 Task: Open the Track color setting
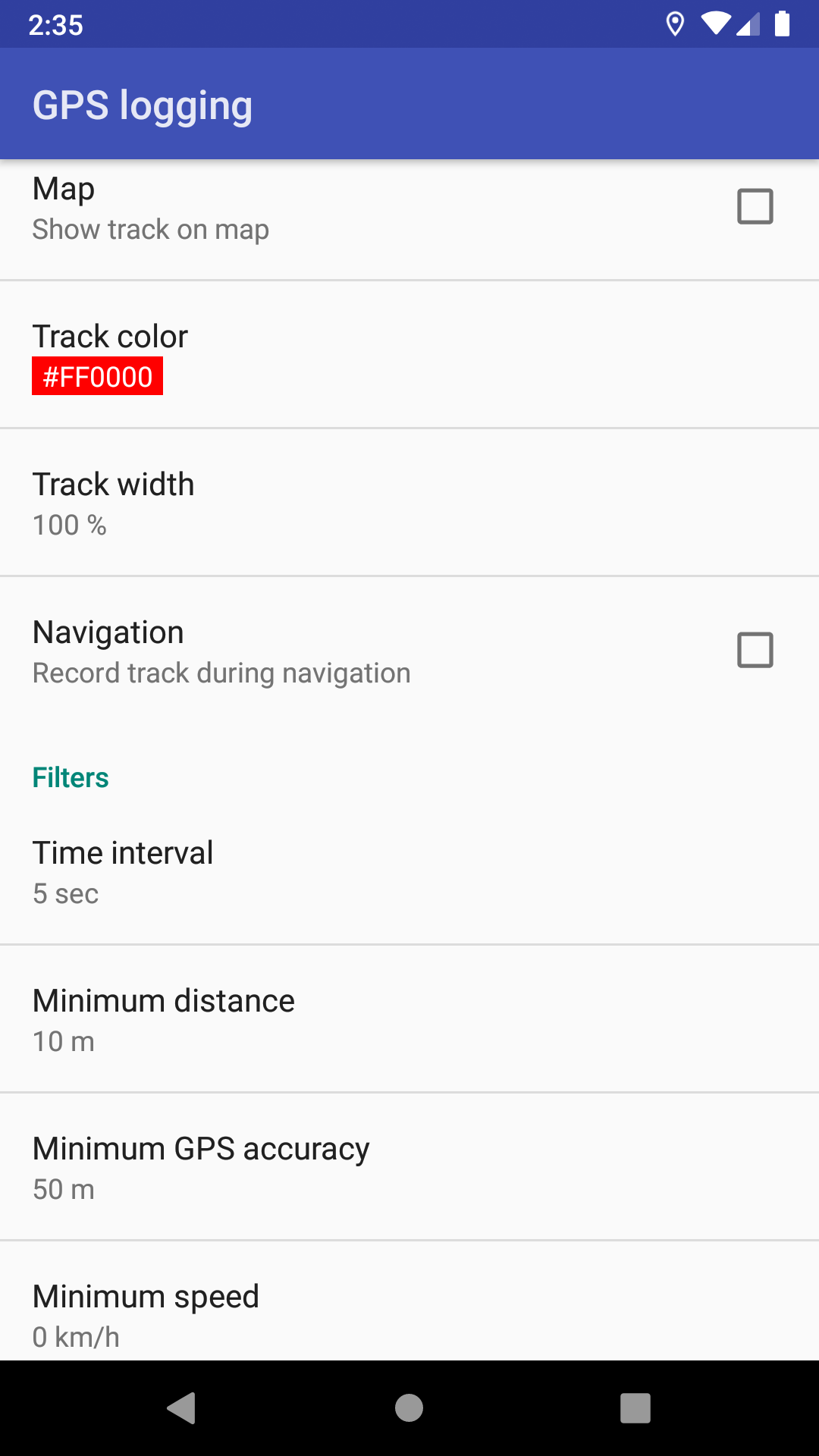coord(409,354)
